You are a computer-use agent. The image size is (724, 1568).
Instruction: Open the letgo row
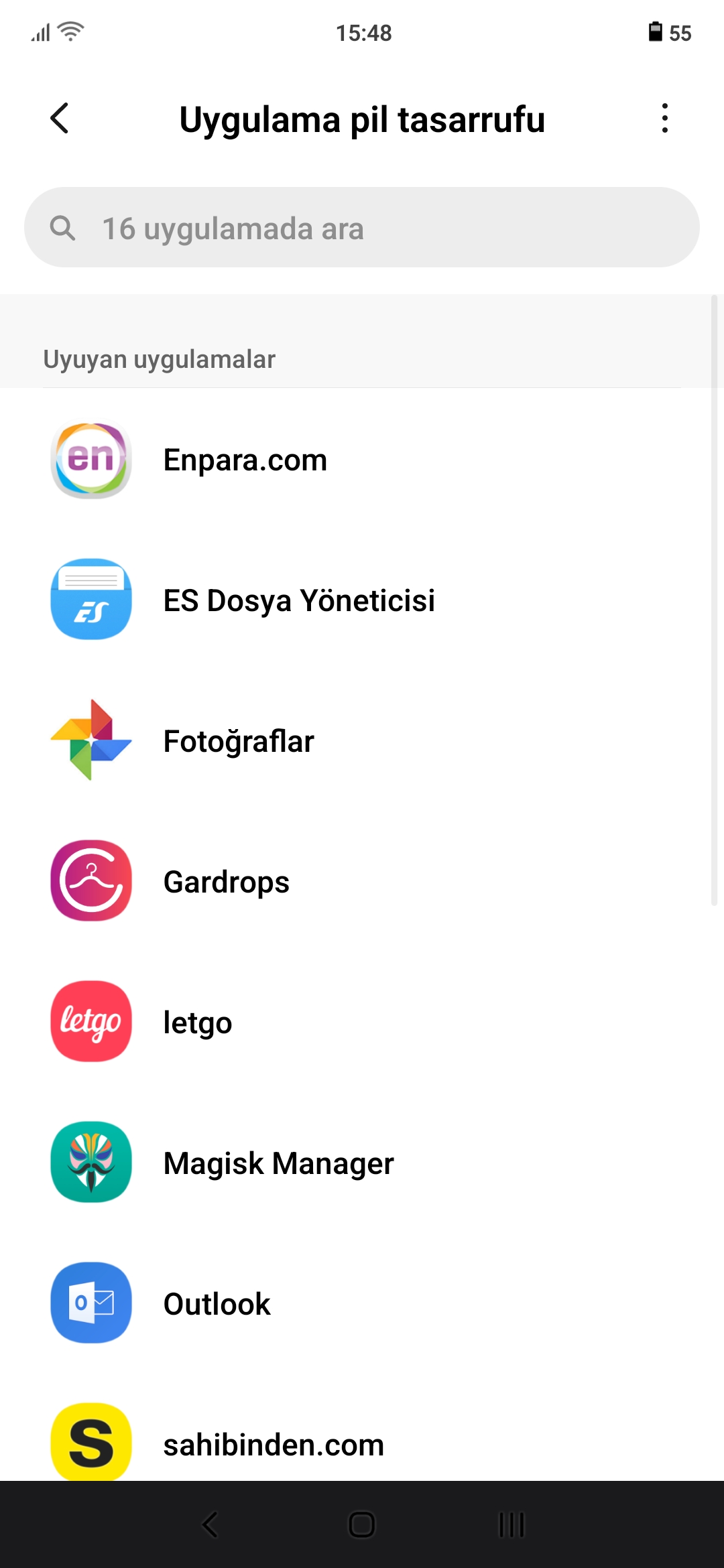pos(362,1022)
